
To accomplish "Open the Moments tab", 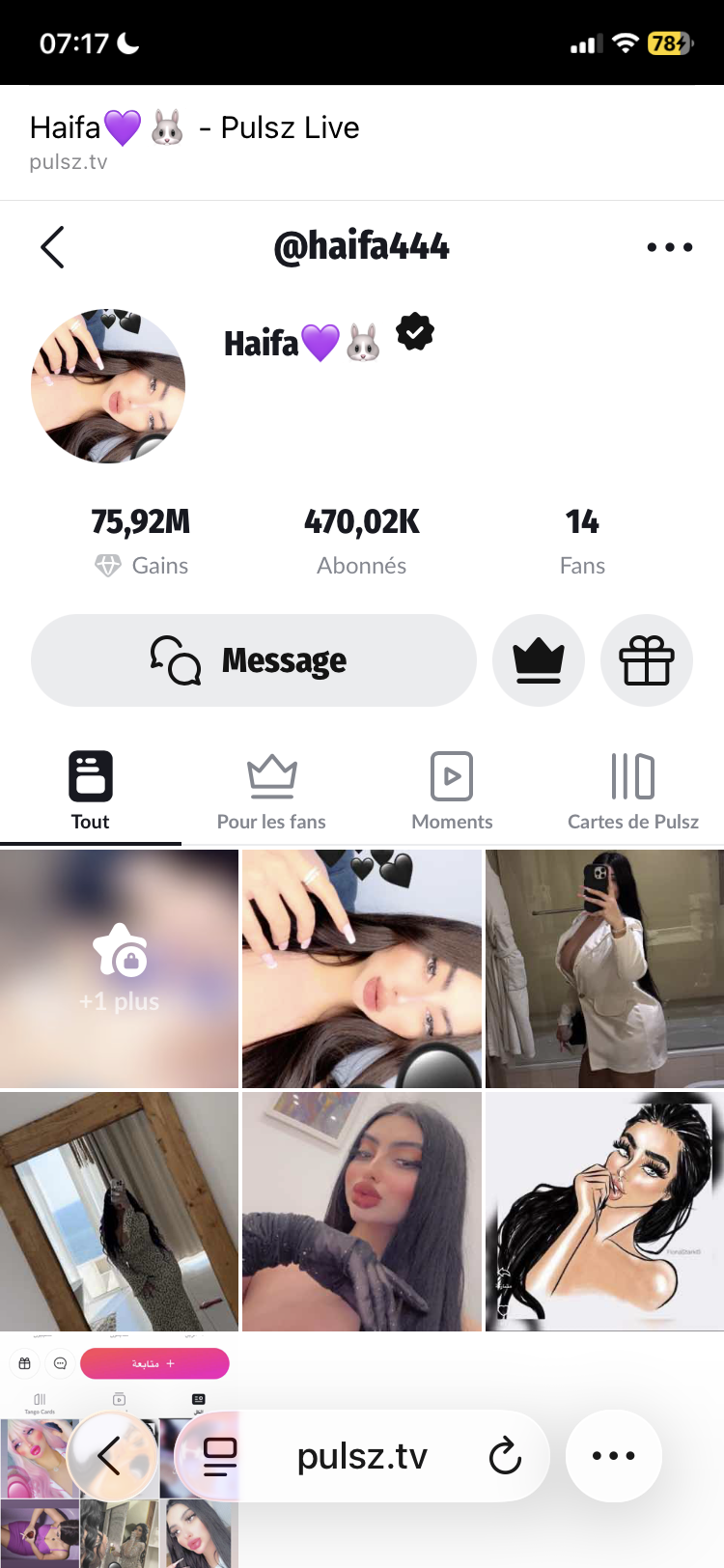I will (x=452, y=792).
